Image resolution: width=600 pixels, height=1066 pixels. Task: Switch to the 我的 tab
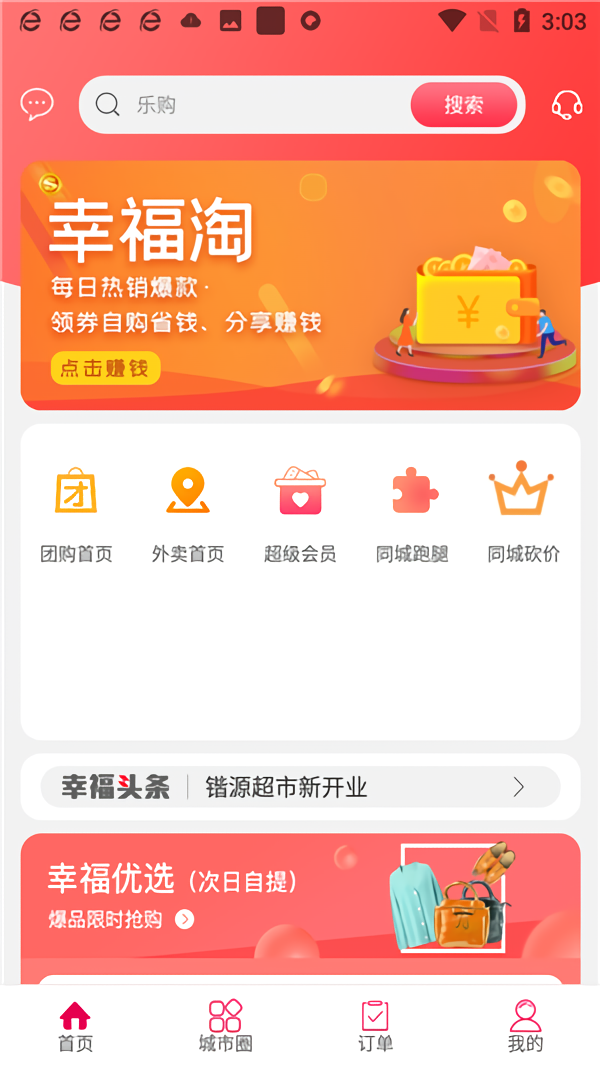525,1026
